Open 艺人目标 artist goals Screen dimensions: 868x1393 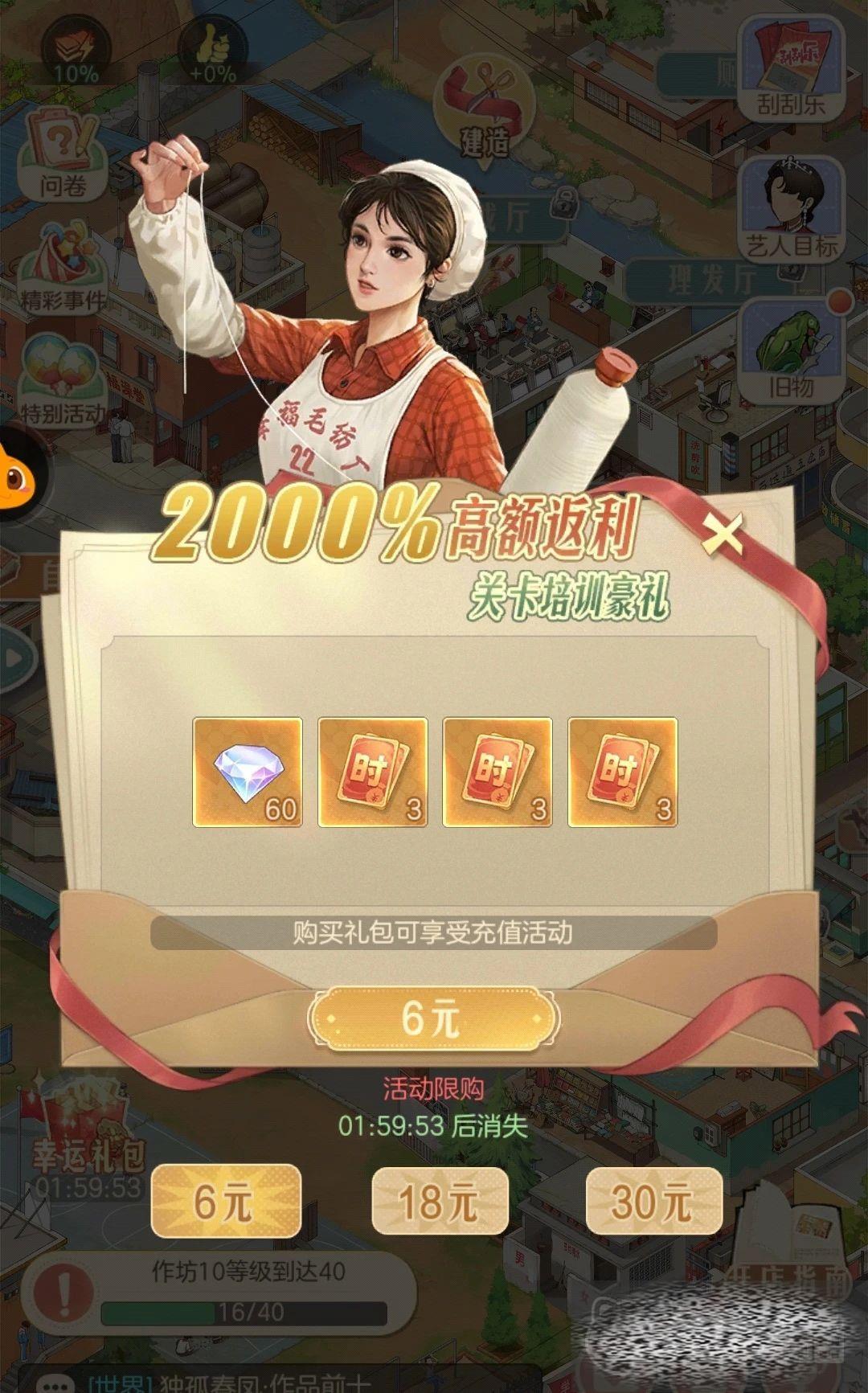[791, 207]
